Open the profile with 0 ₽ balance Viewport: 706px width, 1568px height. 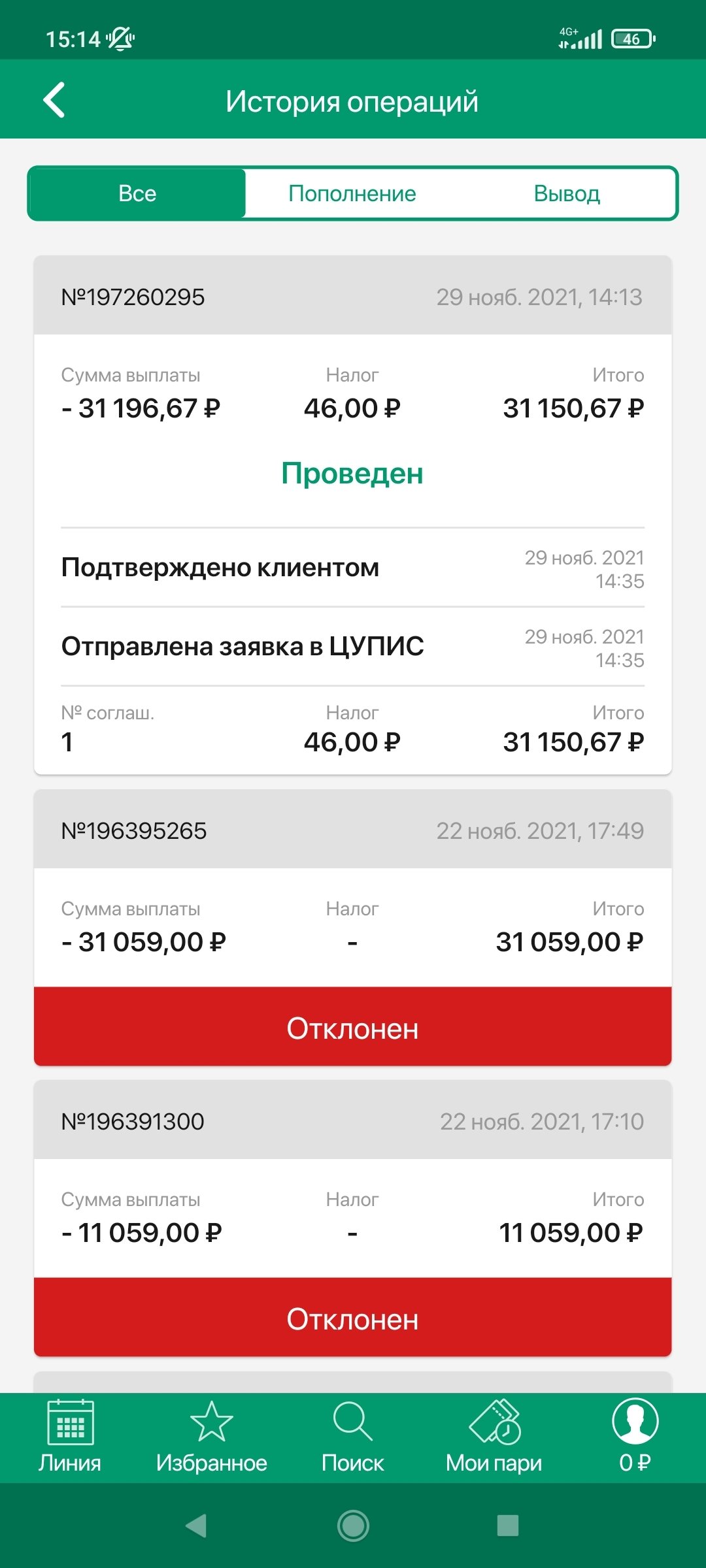635,1437
